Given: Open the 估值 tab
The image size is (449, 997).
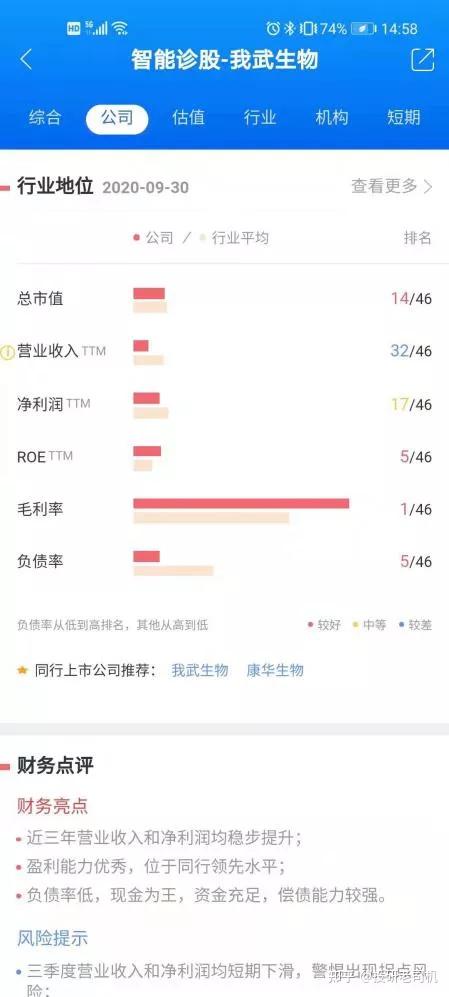Looking at the screenshot, I should coord(189,118).
